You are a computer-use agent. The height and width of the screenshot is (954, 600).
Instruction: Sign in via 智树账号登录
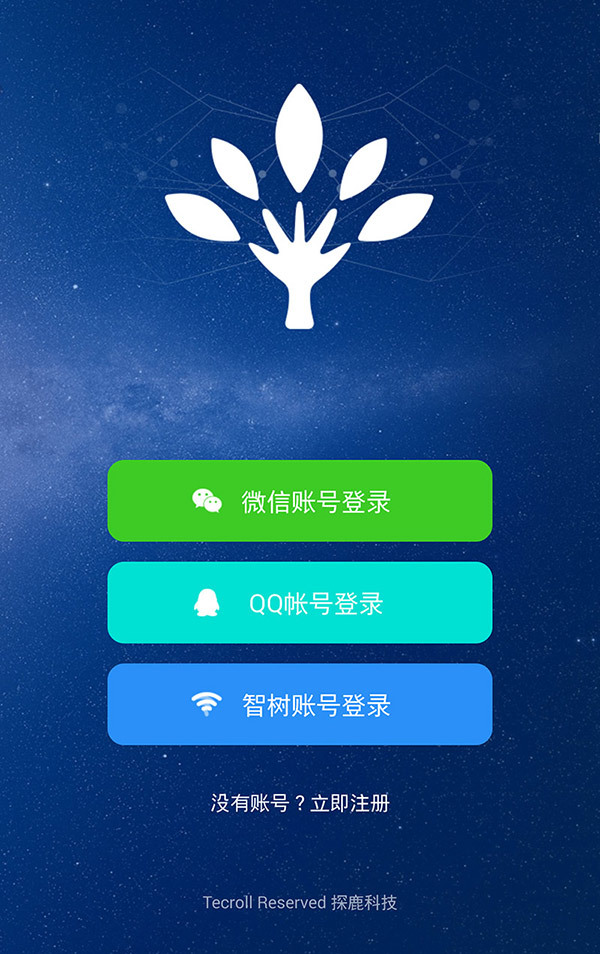tap(300, 705)
